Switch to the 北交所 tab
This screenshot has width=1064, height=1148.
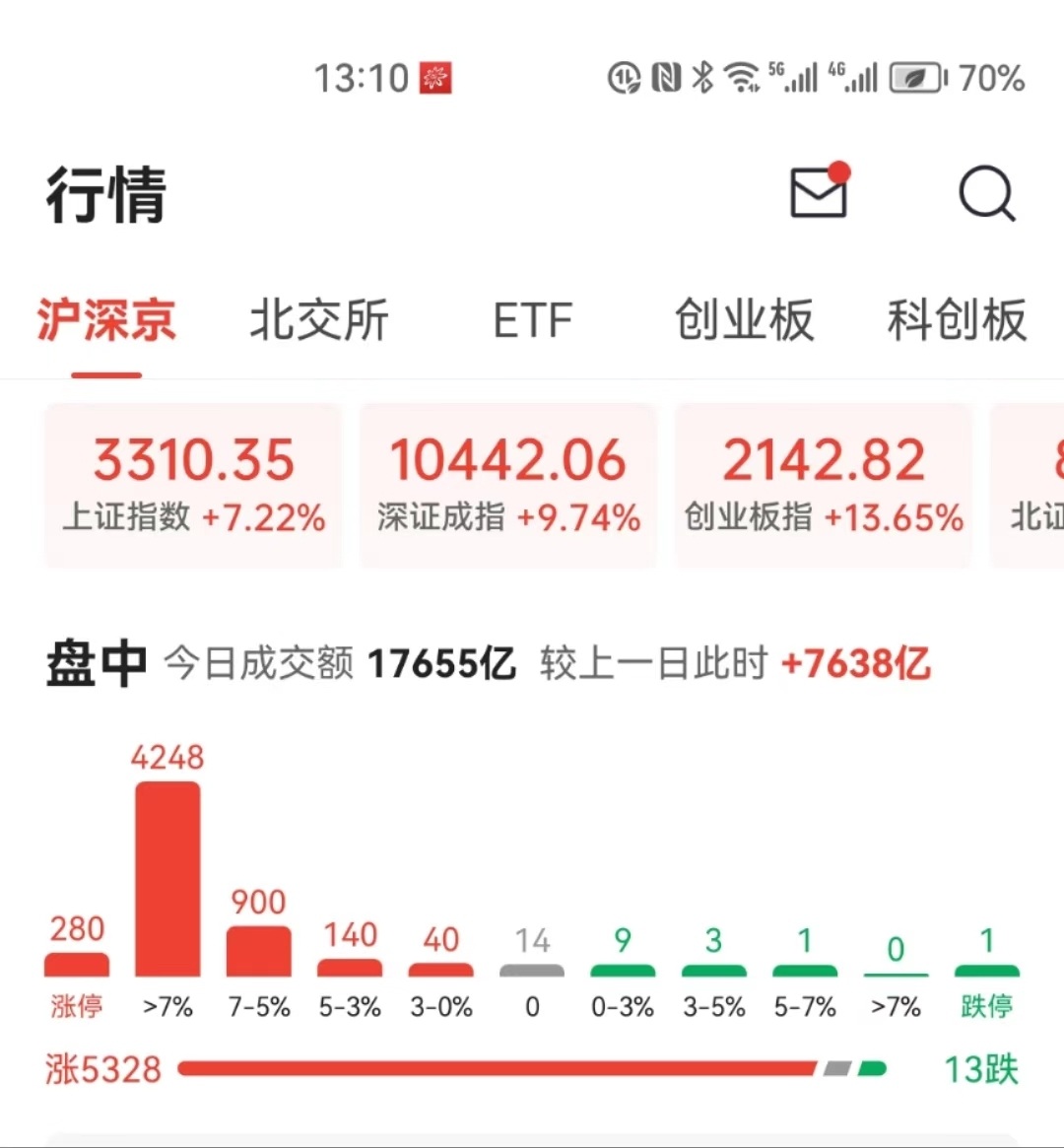(x=319, y=321)
